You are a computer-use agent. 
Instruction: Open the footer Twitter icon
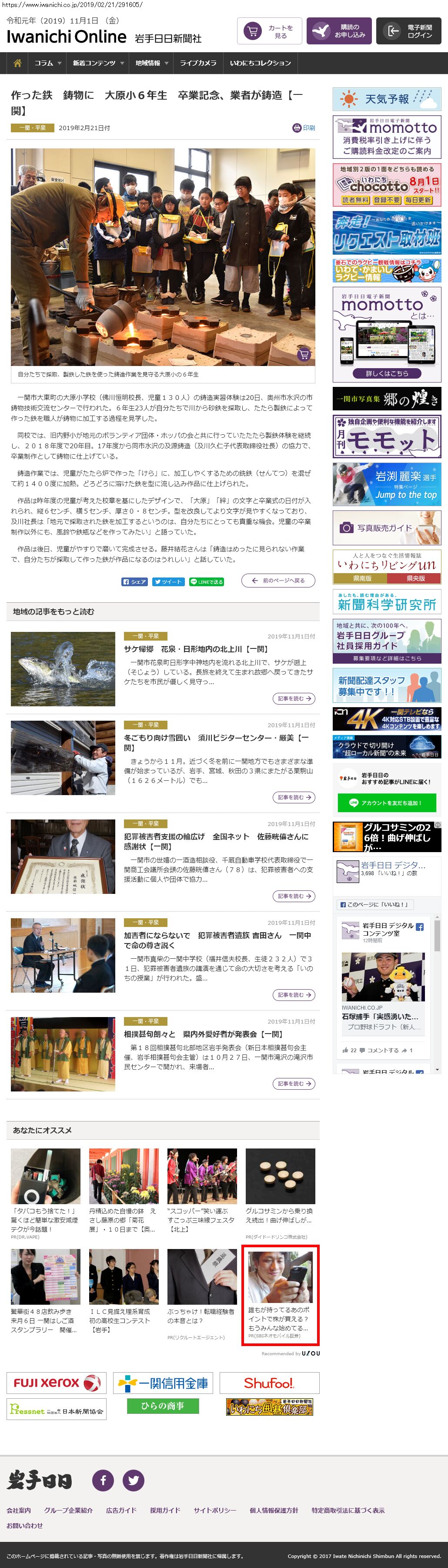[133, 1480]
